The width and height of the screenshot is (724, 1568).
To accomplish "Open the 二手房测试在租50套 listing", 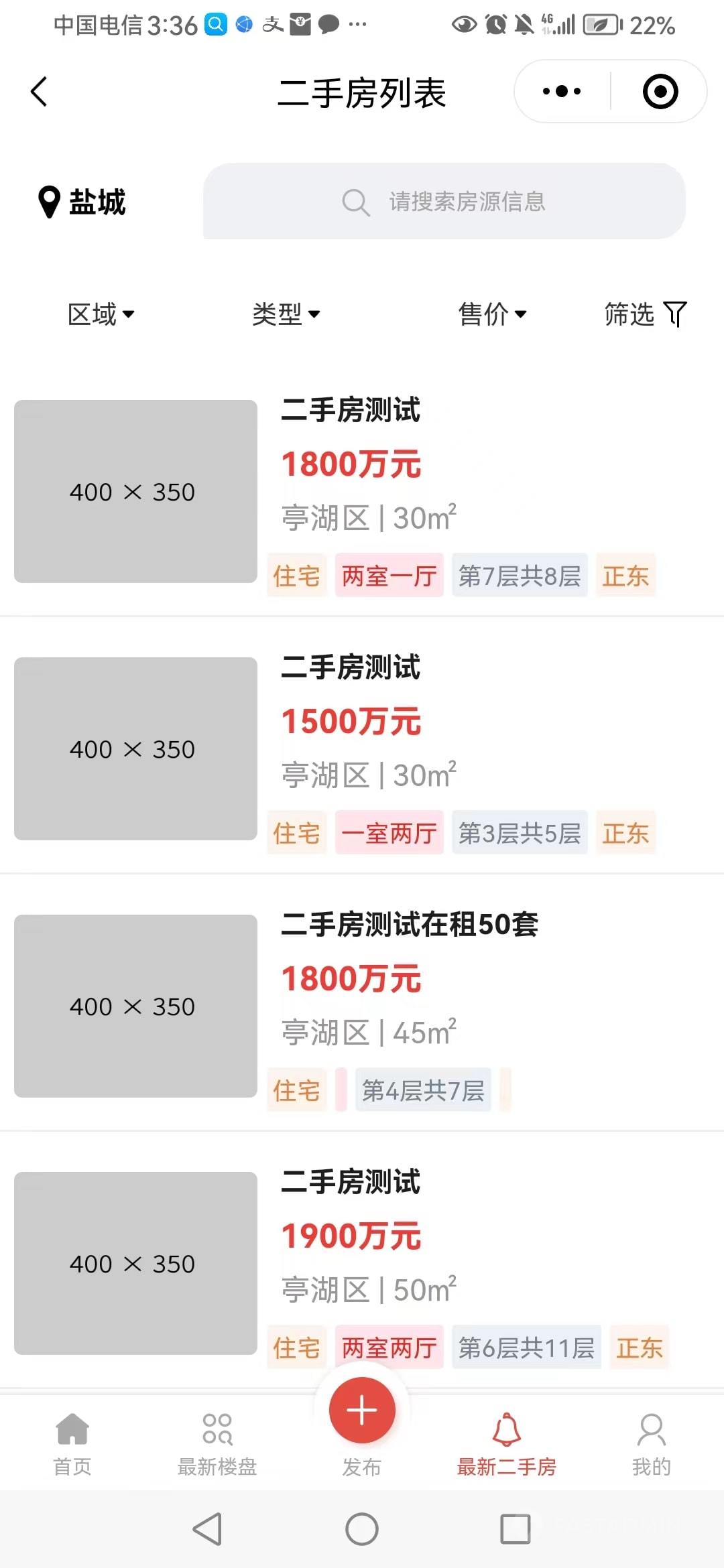I will coord(362,1005).
